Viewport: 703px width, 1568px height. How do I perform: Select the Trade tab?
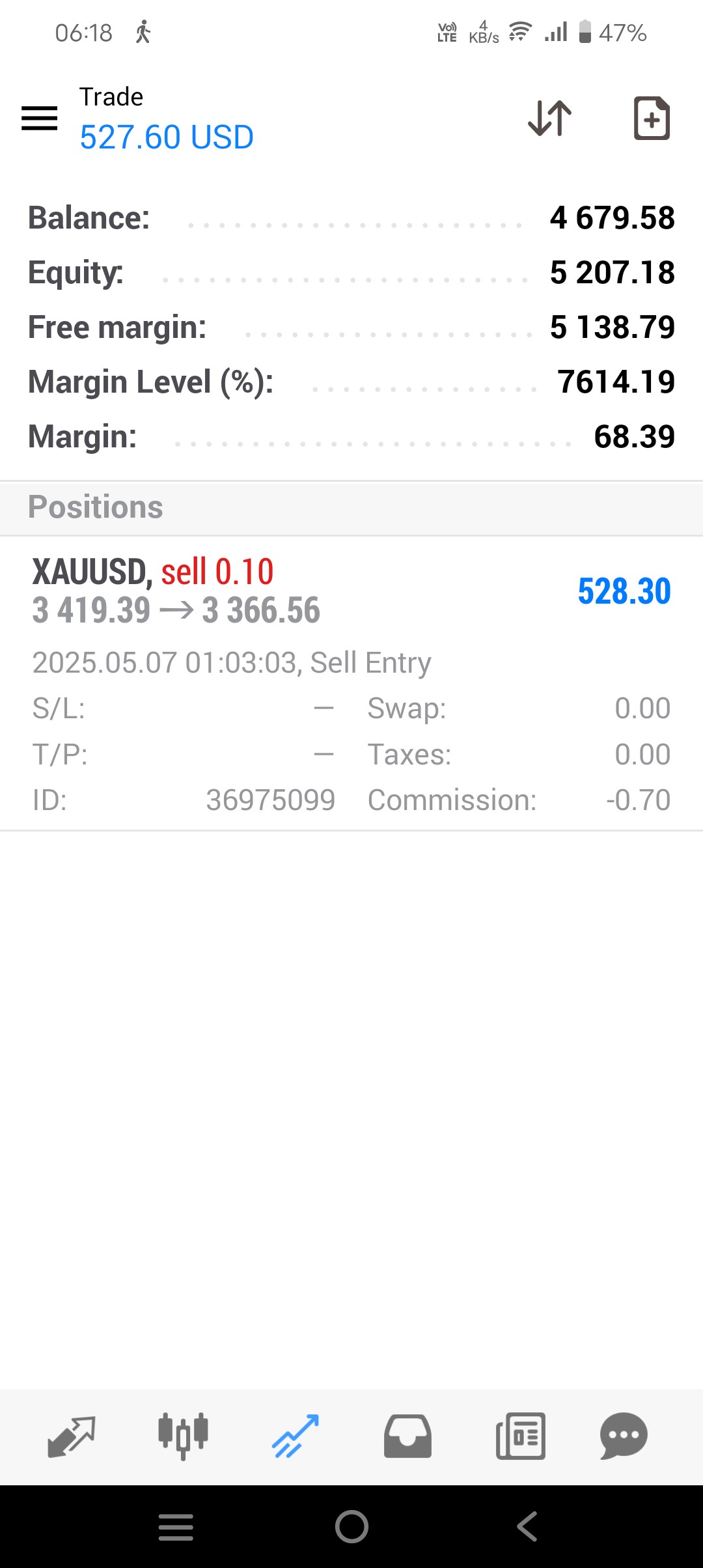coord(296,1436)
